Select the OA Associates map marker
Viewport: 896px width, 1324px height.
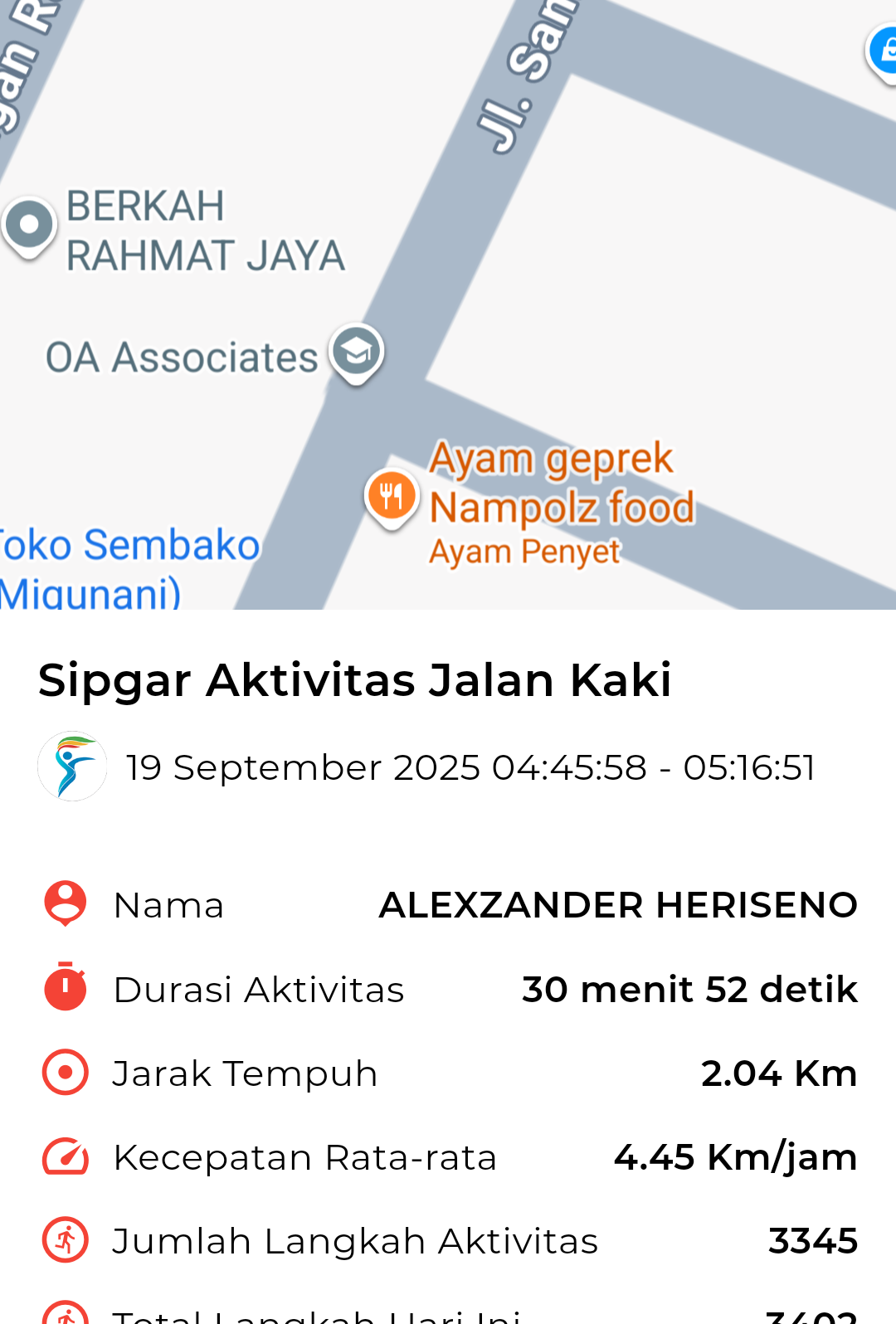[357, 352]
